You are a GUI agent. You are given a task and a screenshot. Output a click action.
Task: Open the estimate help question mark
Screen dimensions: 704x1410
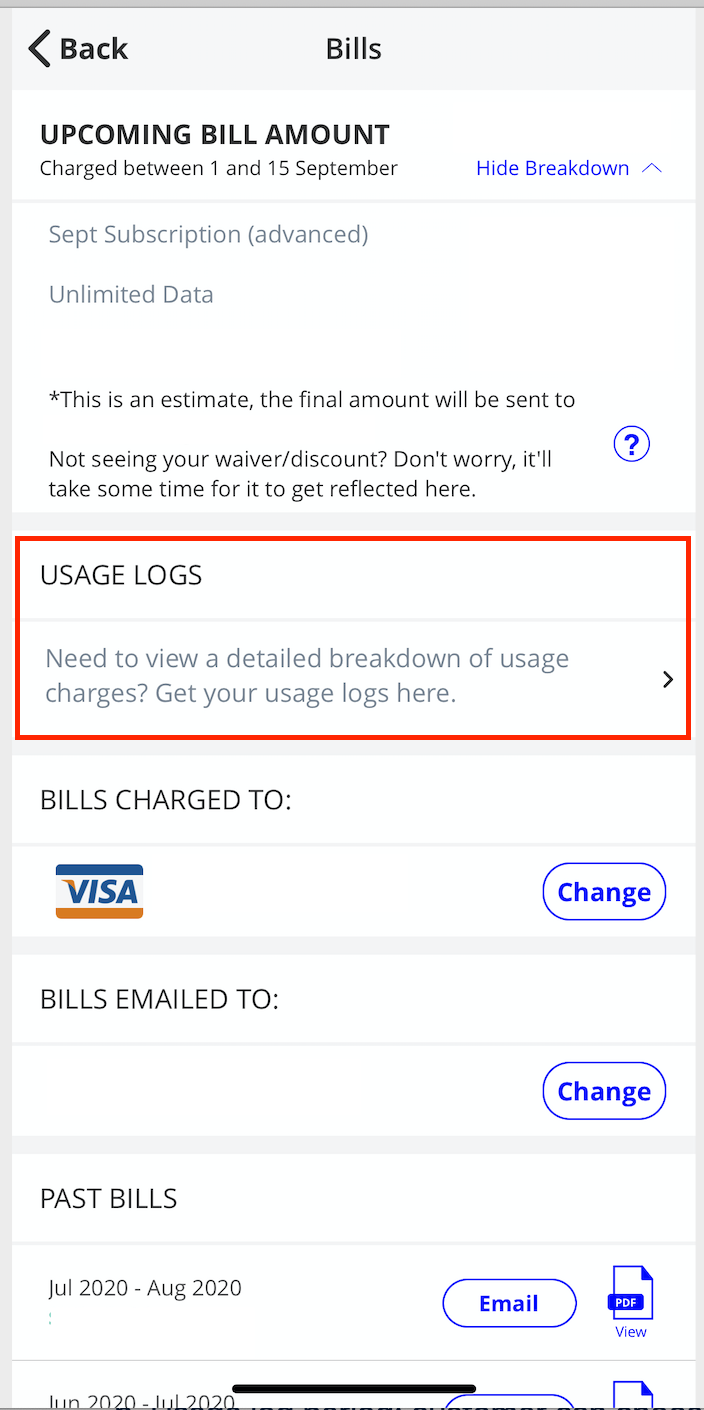click(x=631, y=444)
